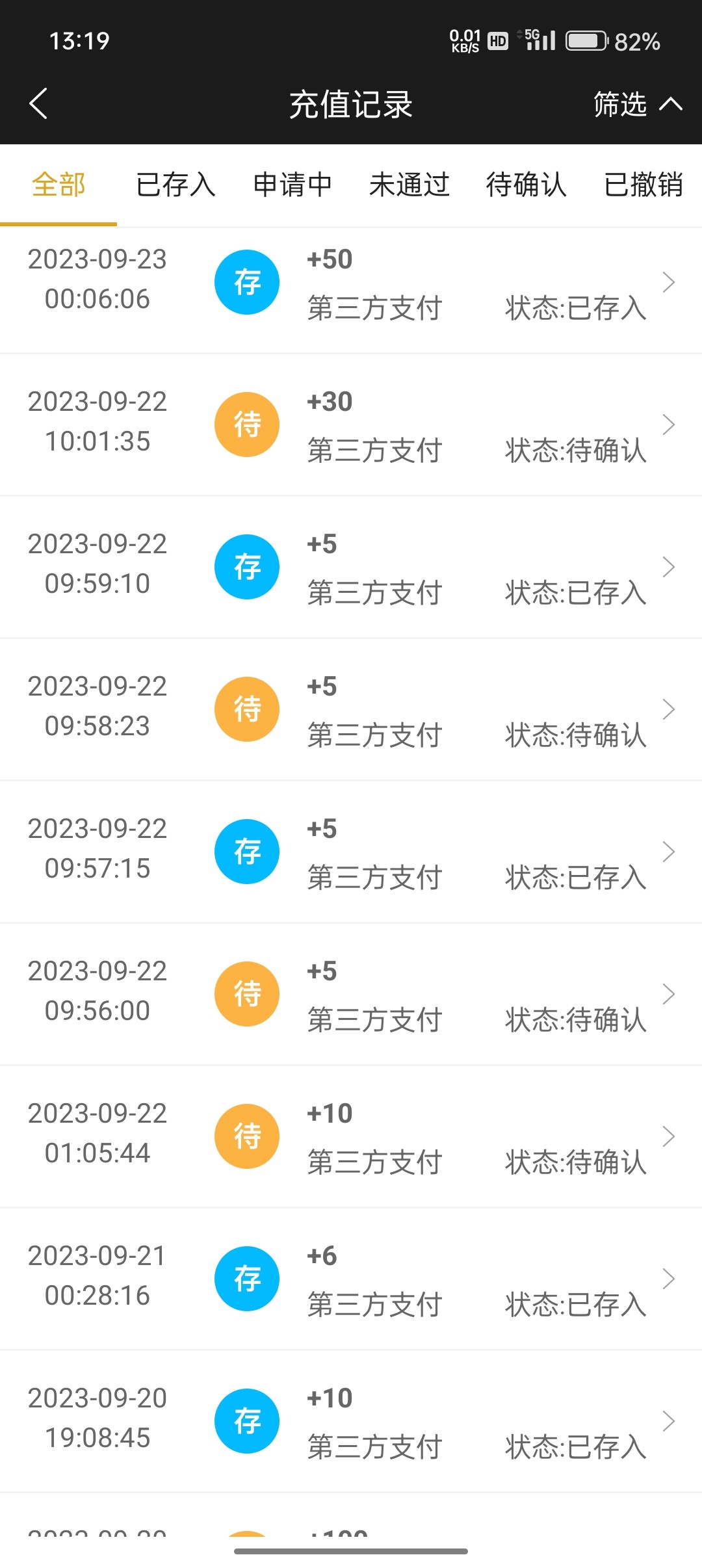Tap the 存 icon on the +6 deposit record

pos(247,1279)
